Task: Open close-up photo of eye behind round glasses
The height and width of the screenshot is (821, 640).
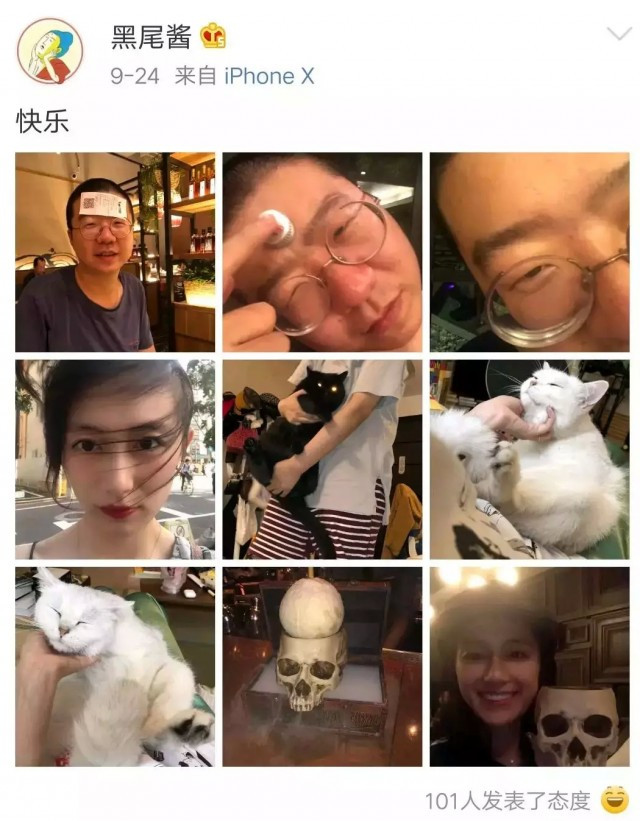Action: click(x=529, y=252)
